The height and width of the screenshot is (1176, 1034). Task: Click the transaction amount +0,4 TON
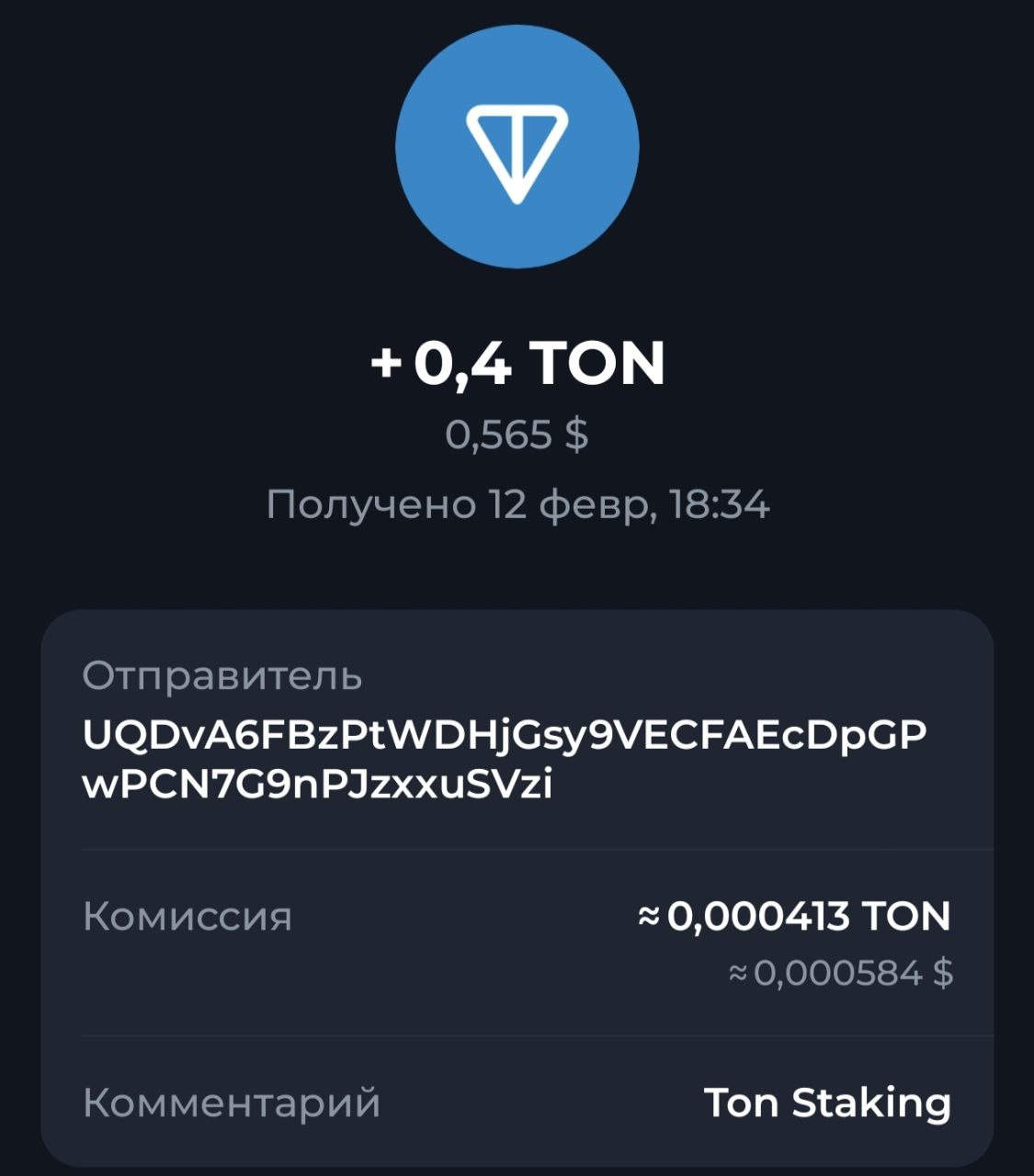point(517,365)
